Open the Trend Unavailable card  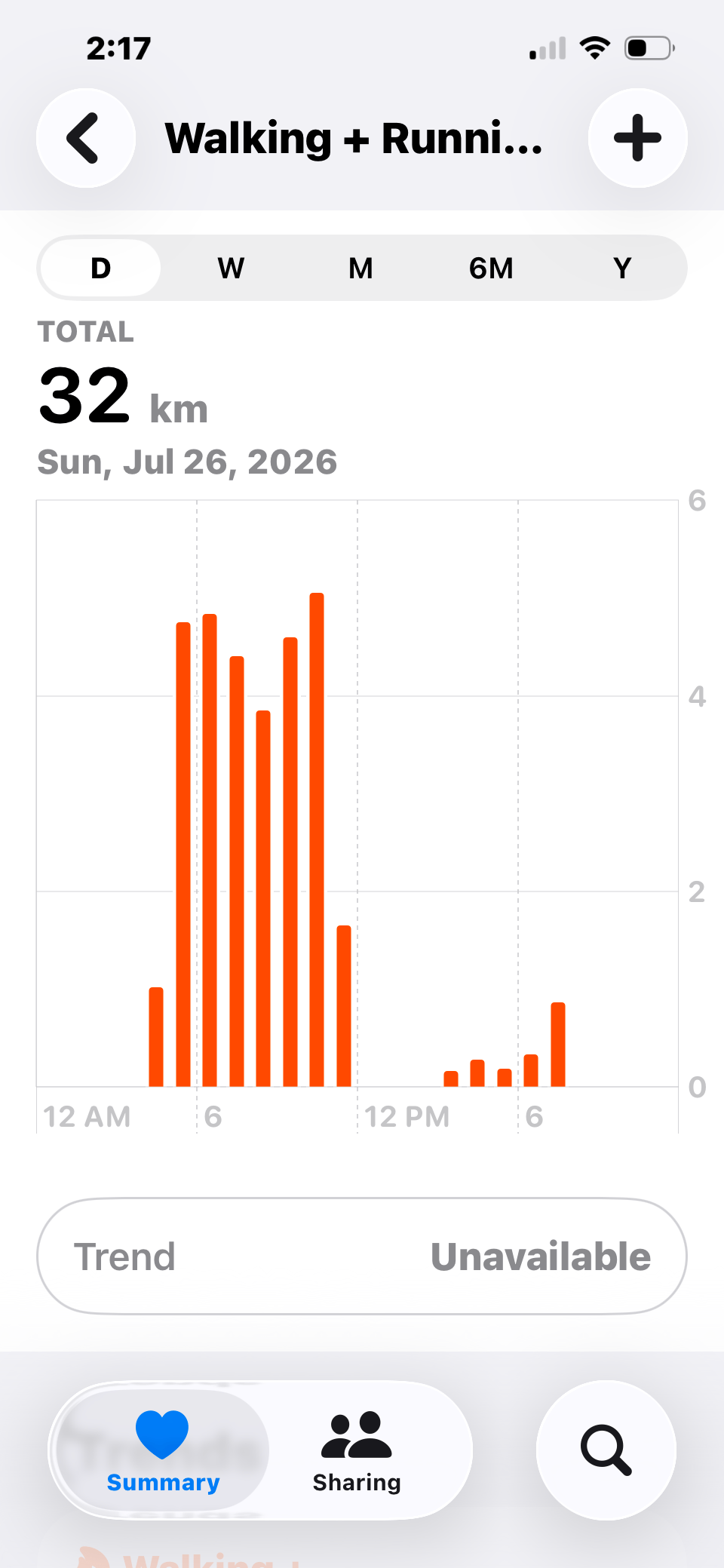point(362,1257)
